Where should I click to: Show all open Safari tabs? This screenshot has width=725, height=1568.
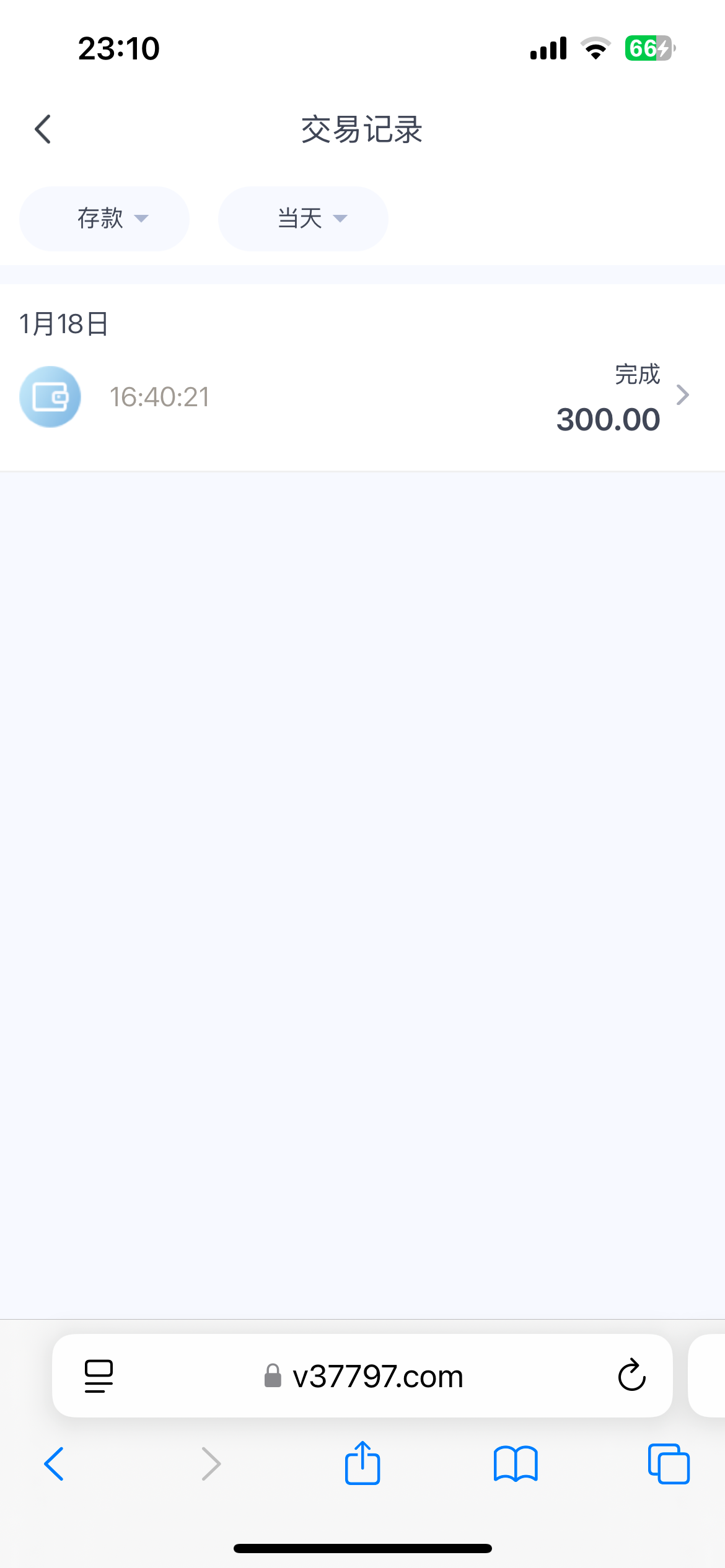[x=669, y=1464]
